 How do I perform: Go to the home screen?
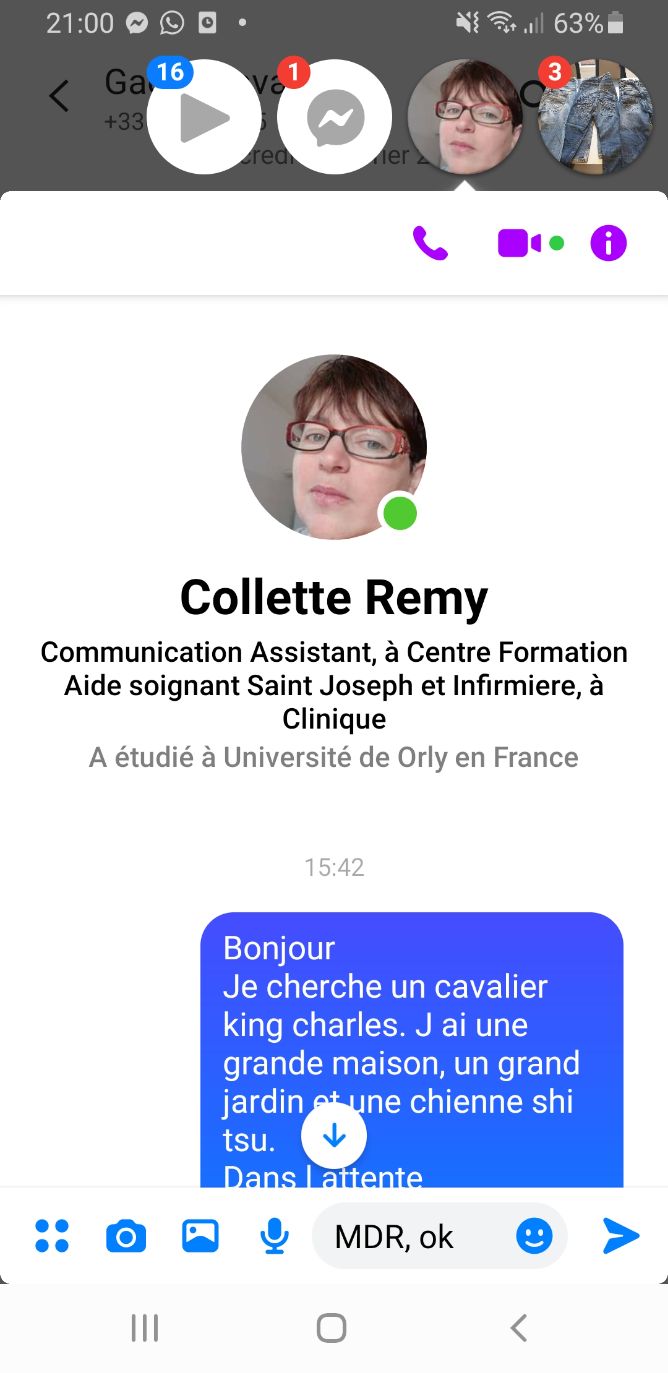pos(331,1328)
